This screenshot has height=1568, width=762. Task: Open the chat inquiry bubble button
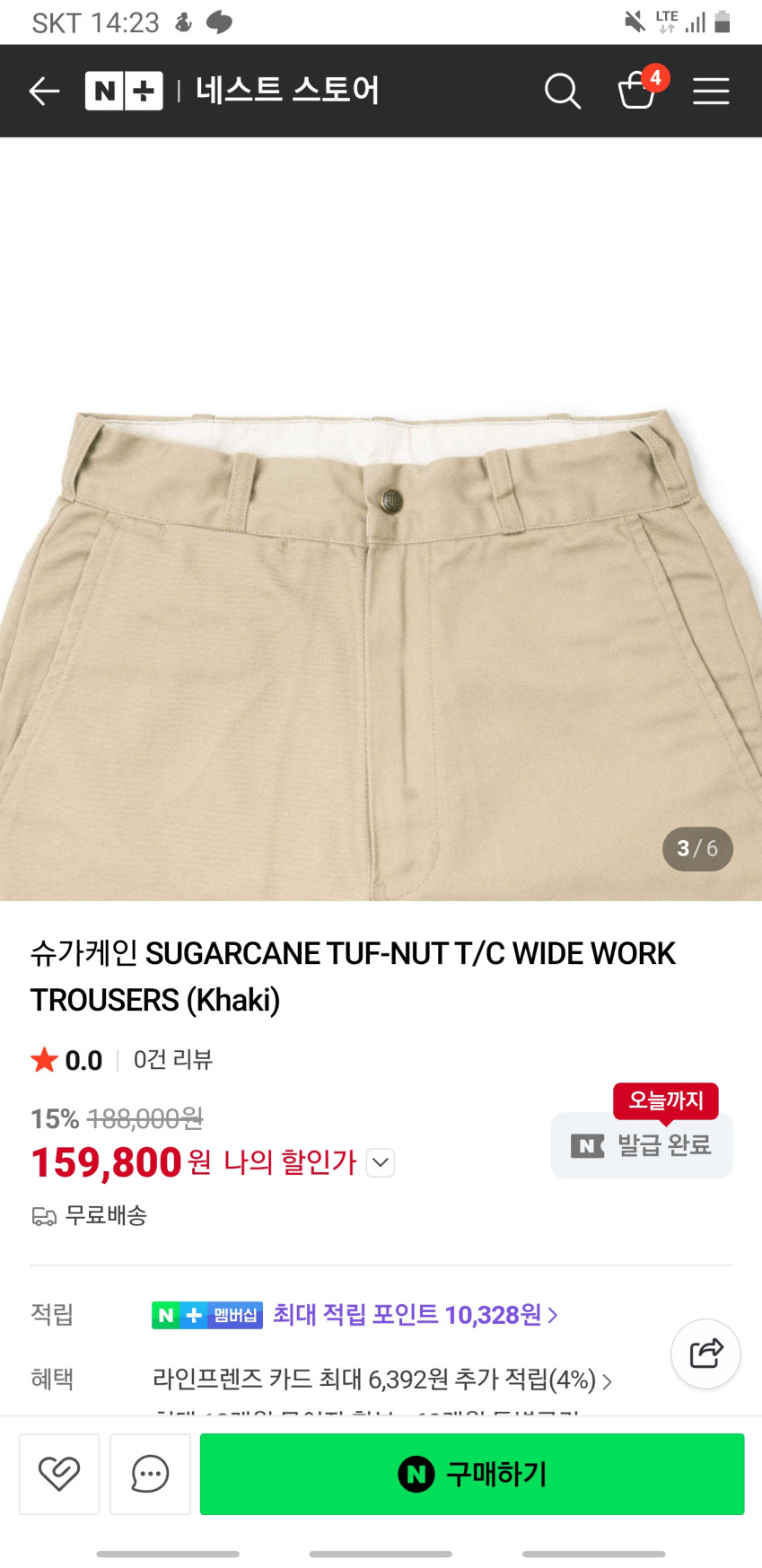[x=150, y=1474]
